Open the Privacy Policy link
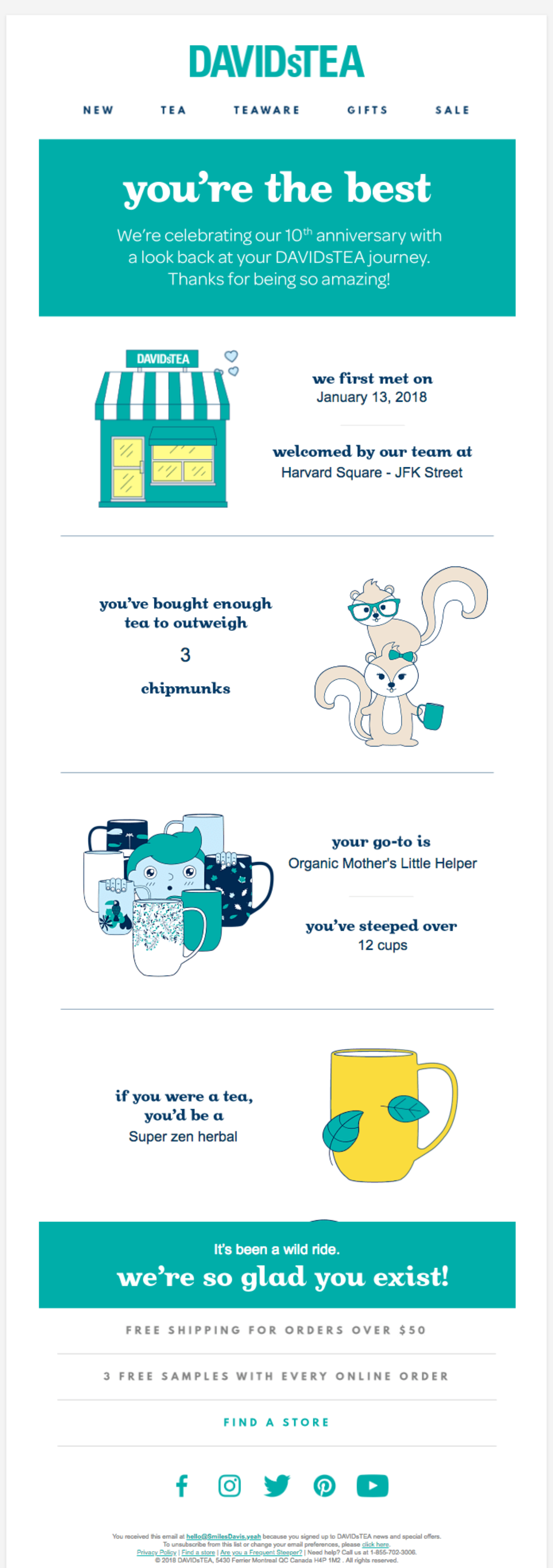The width and height of the screenshot is (553, 1568). [157, 1551]
